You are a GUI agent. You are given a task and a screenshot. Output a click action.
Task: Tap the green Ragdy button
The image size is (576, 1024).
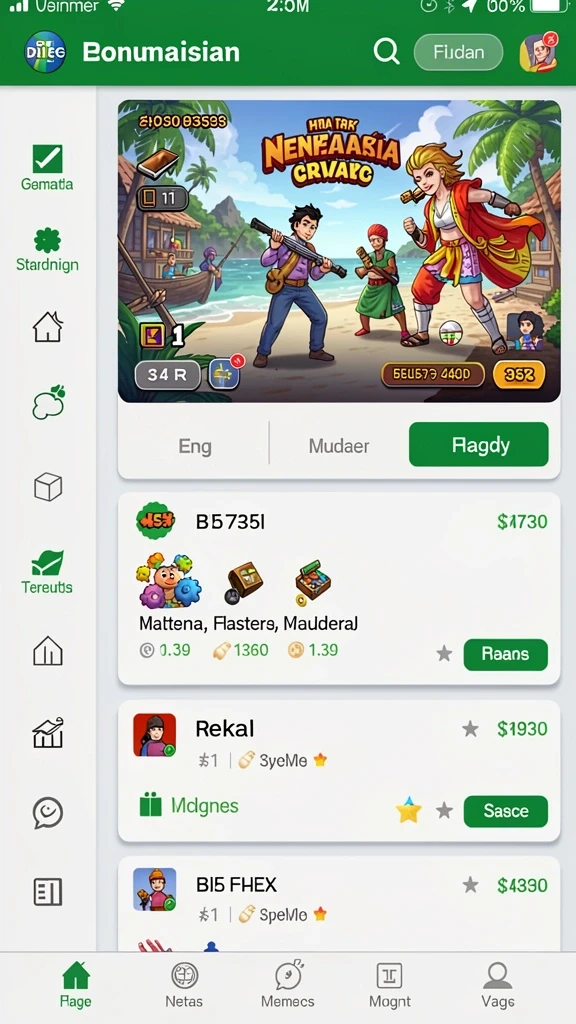[x=479, y=444]
